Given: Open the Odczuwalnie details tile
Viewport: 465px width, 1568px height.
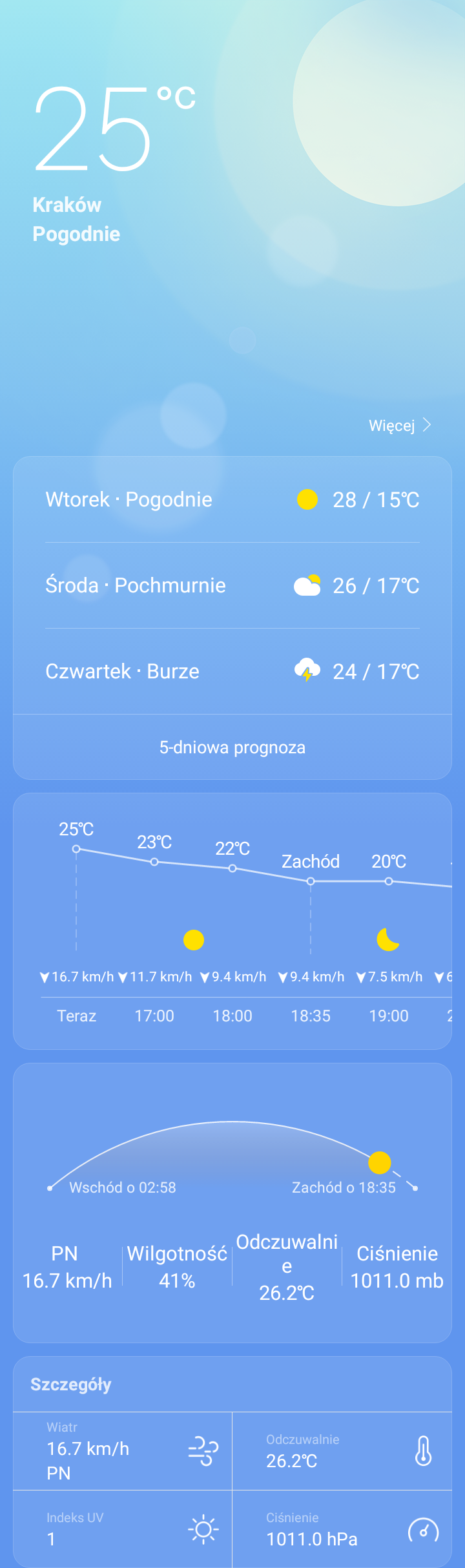Looking at the screenshot, I should (342, 1451).
